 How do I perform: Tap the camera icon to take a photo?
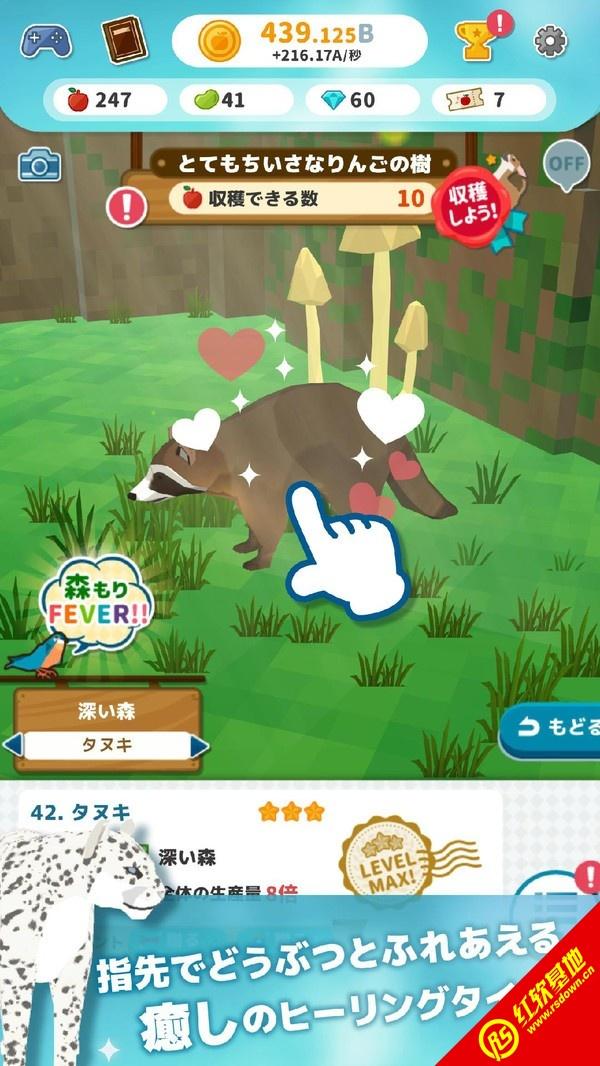[x=39, y=165]
